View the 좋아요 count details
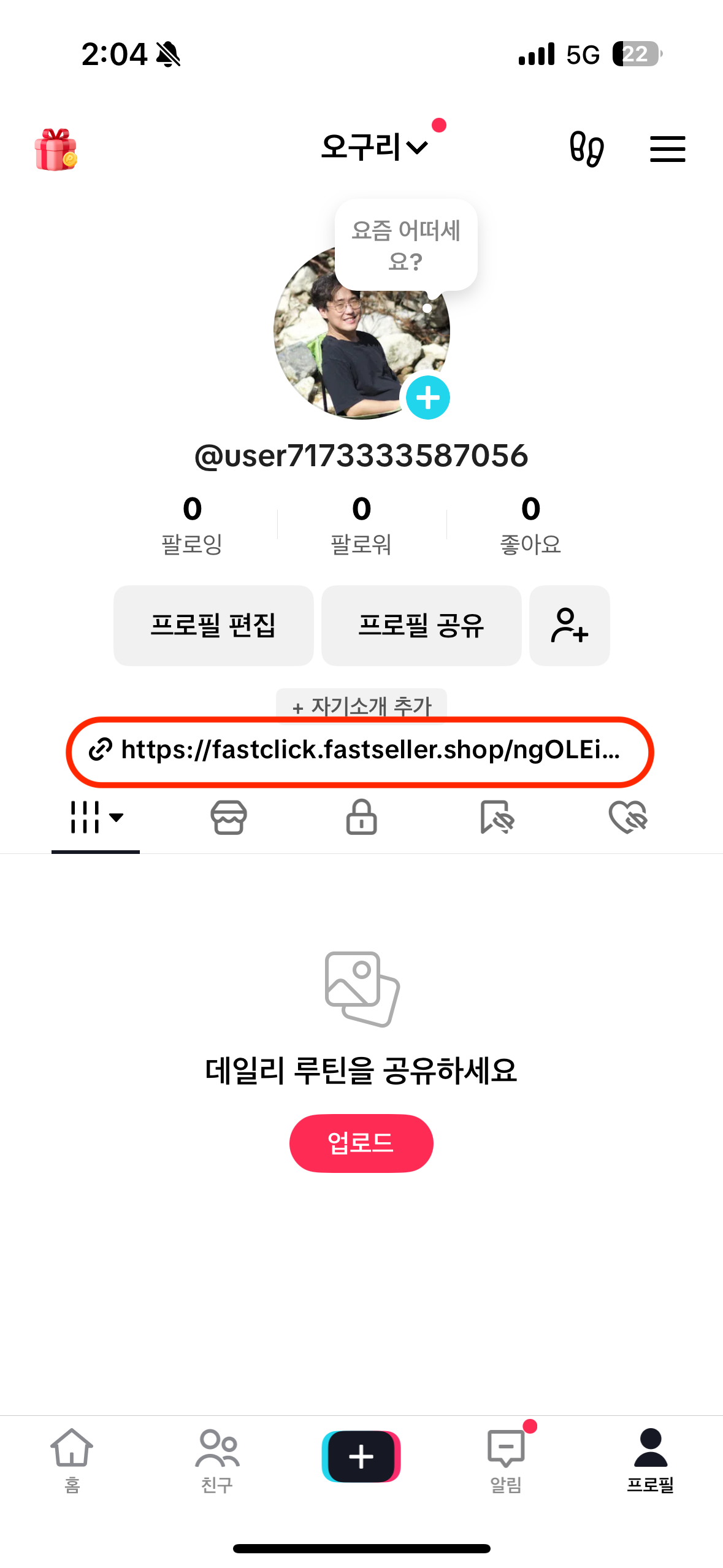The height and width of the screenshot is (1568, 723). point(530,525)
